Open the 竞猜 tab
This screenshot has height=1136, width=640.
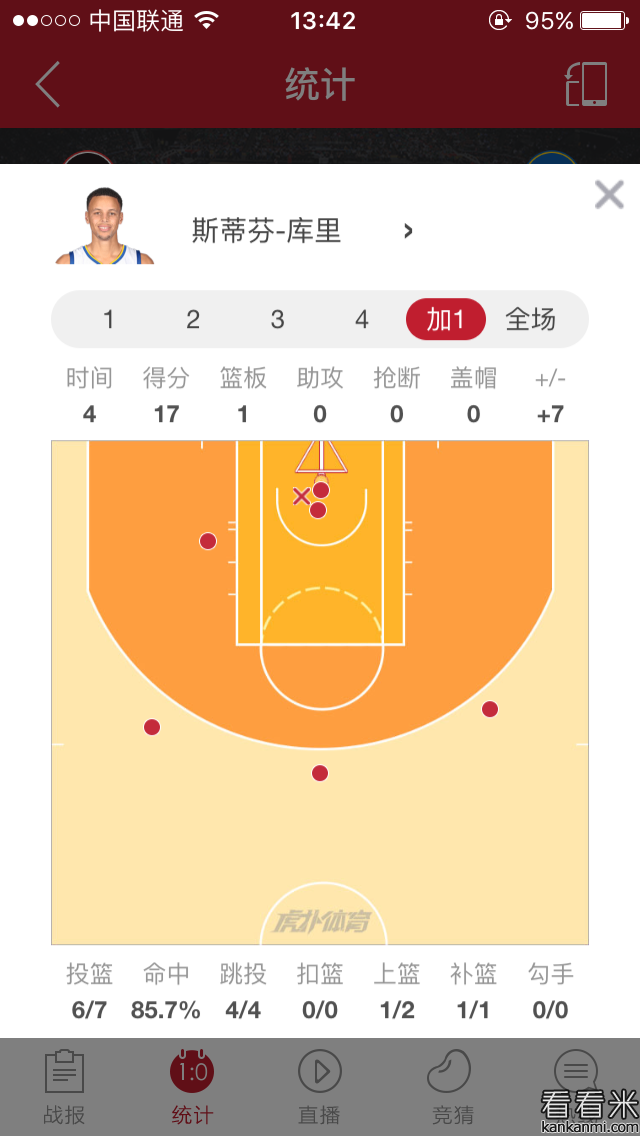(x=450, y=1086)
